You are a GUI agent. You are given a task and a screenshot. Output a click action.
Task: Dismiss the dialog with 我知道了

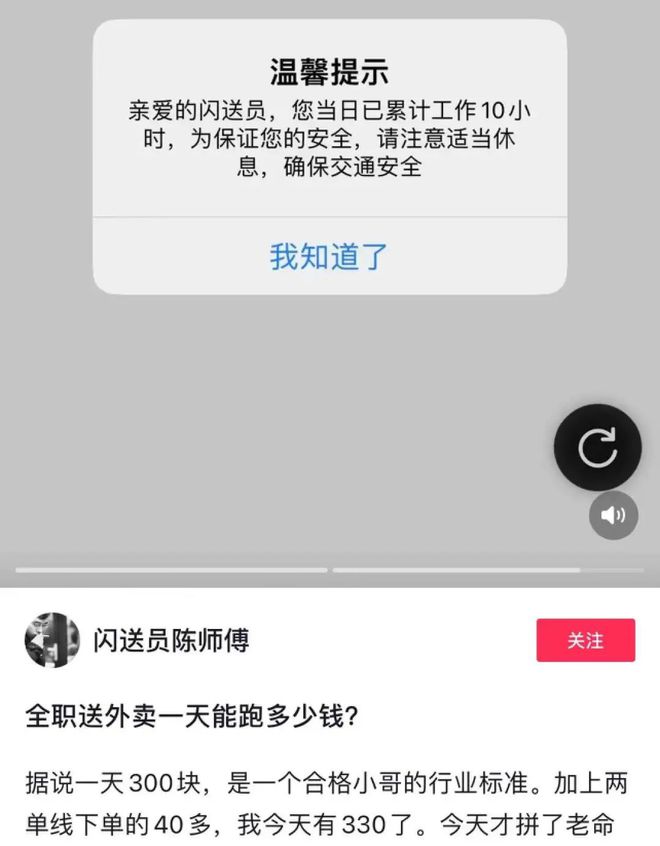pyautogui.click(x=329, y=257)
